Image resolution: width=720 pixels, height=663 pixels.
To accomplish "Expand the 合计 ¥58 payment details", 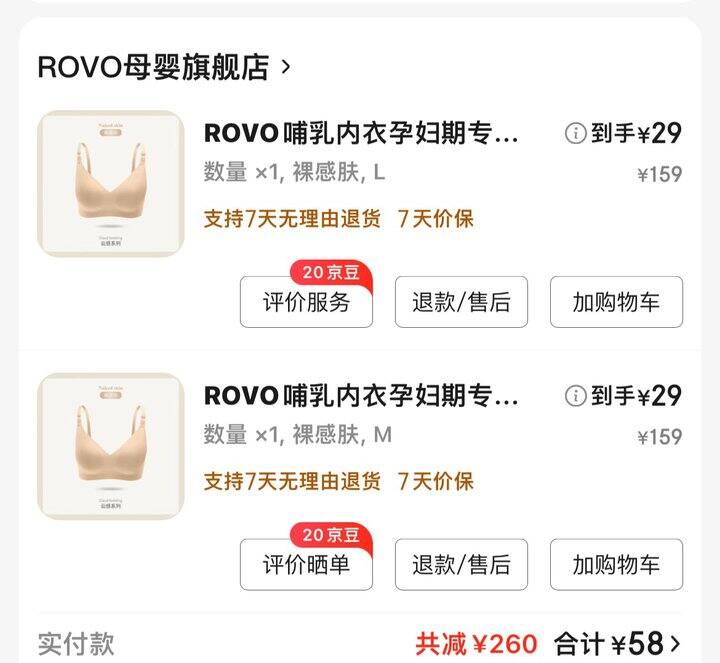I will pyautogui.click(x=620, y=643).
